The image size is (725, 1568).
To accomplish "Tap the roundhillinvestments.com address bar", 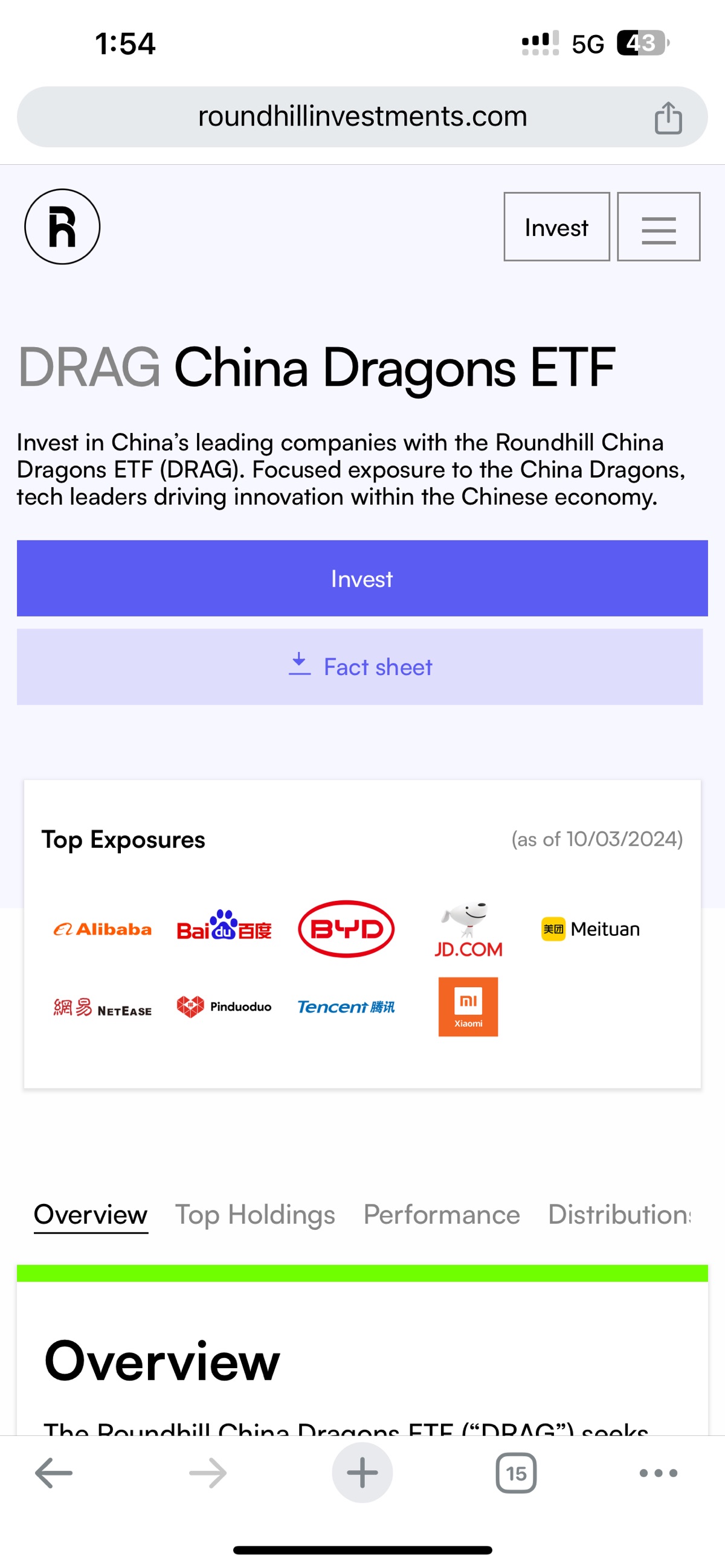I will [362, 117].
